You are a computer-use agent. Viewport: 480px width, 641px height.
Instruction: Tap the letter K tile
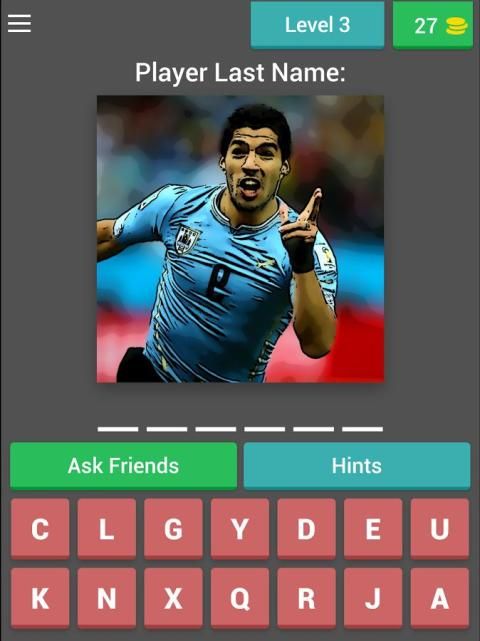point(40,598)
